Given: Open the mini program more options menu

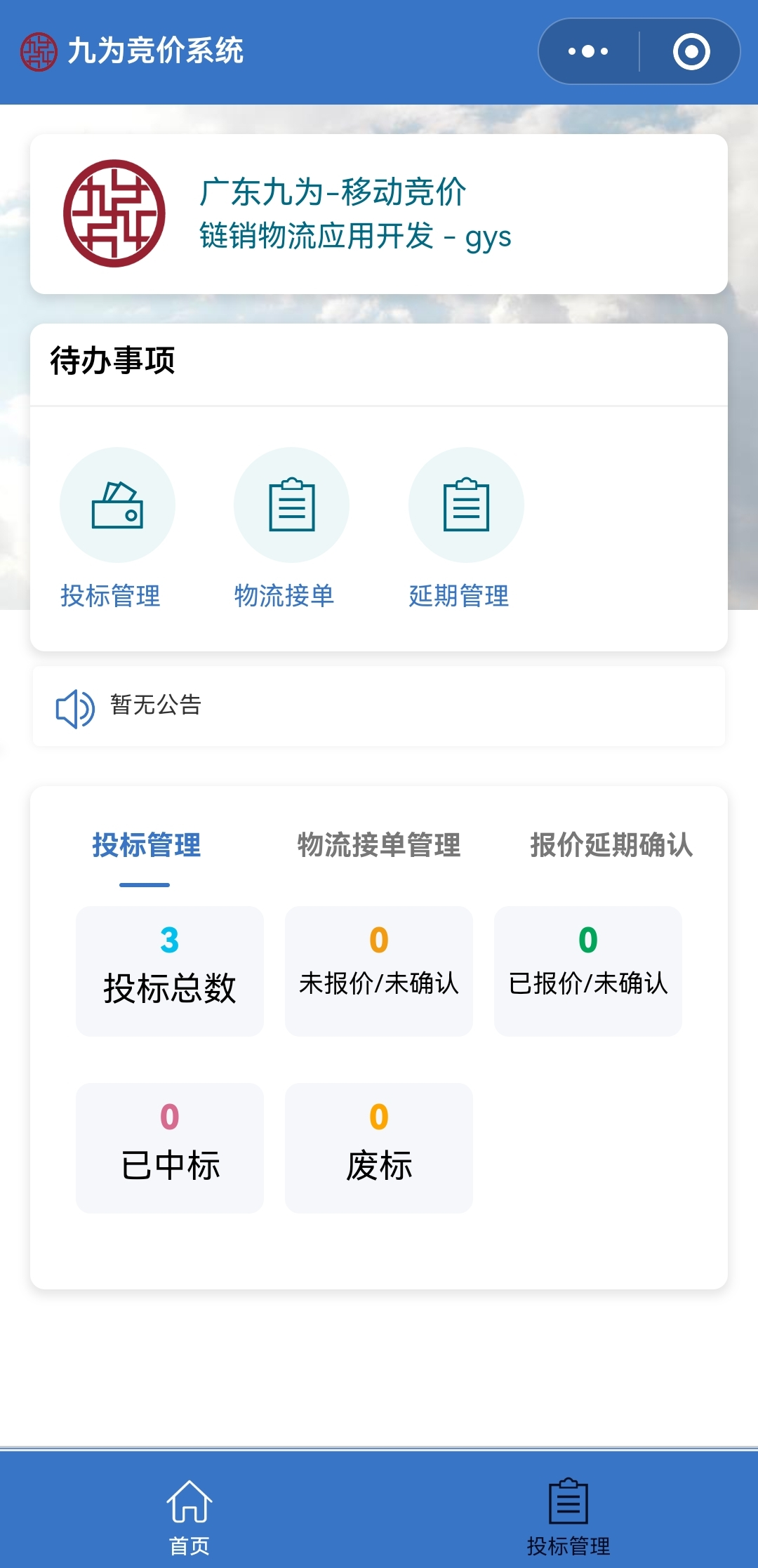Looking at the screenshot, I should pos(588,51).
